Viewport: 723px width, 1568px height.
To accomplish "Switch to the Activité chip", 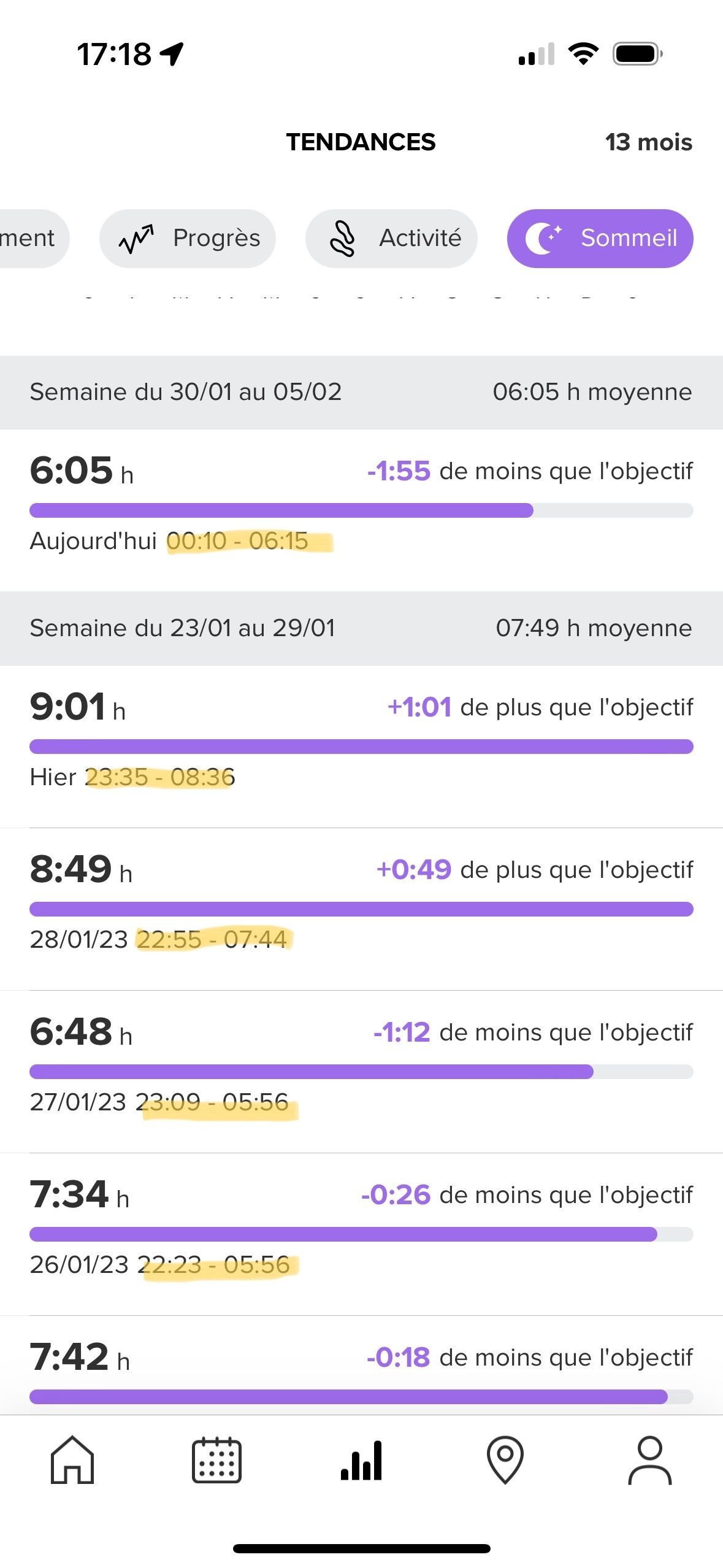I will (391, 239).
